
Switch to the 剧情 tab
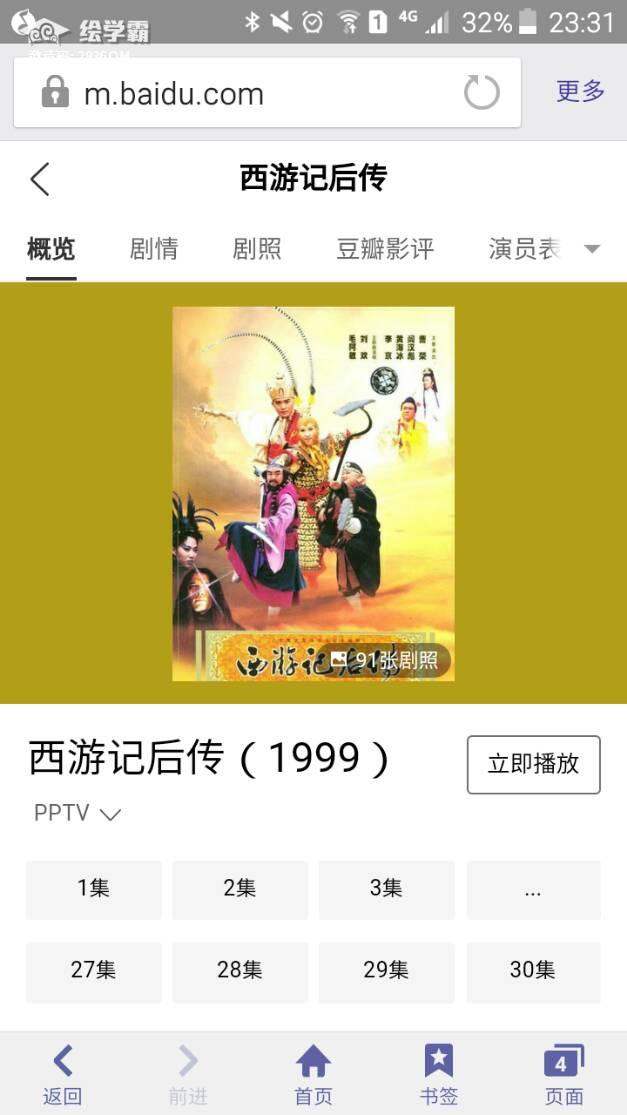tap(154, 249)
